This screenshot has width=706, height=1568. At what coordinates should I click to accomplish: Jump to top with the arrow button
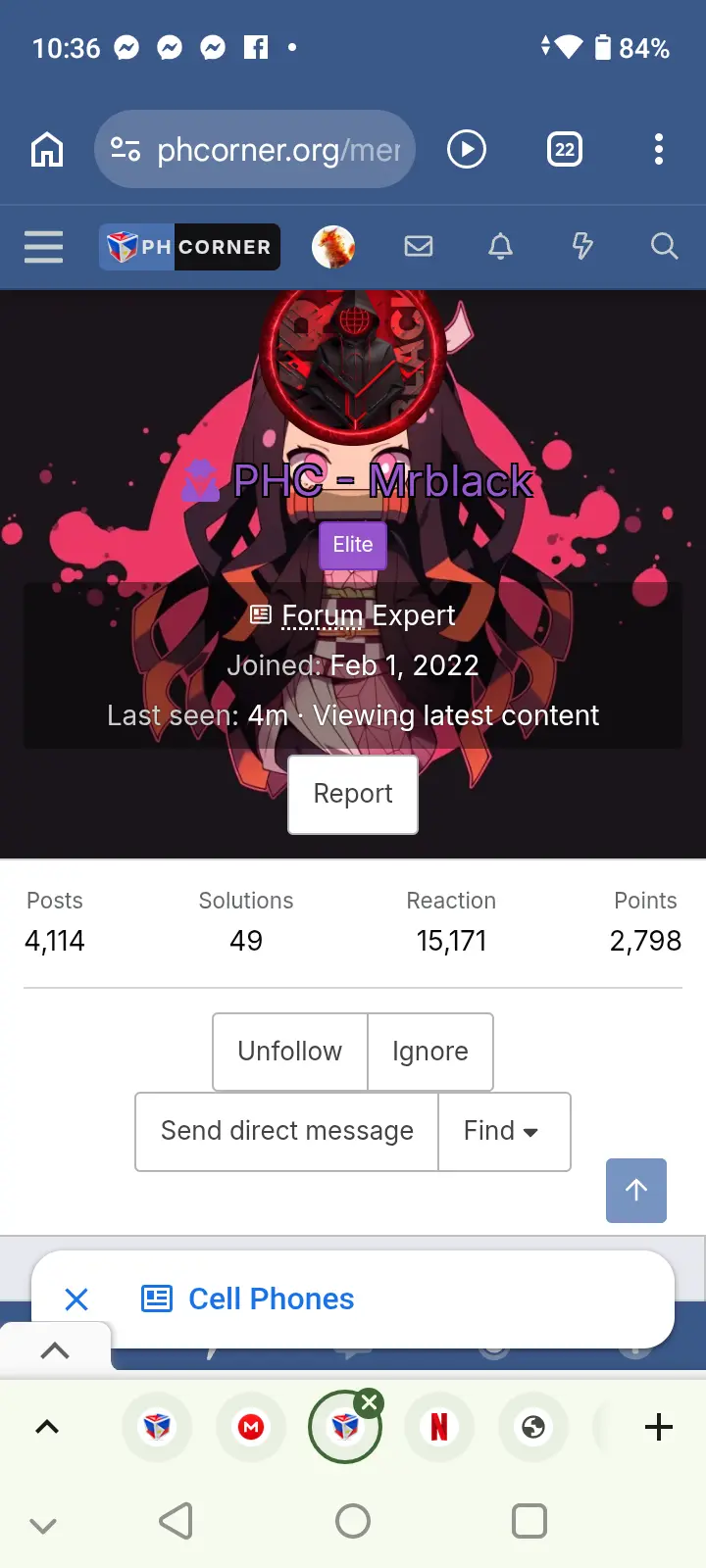[636, 1191]
